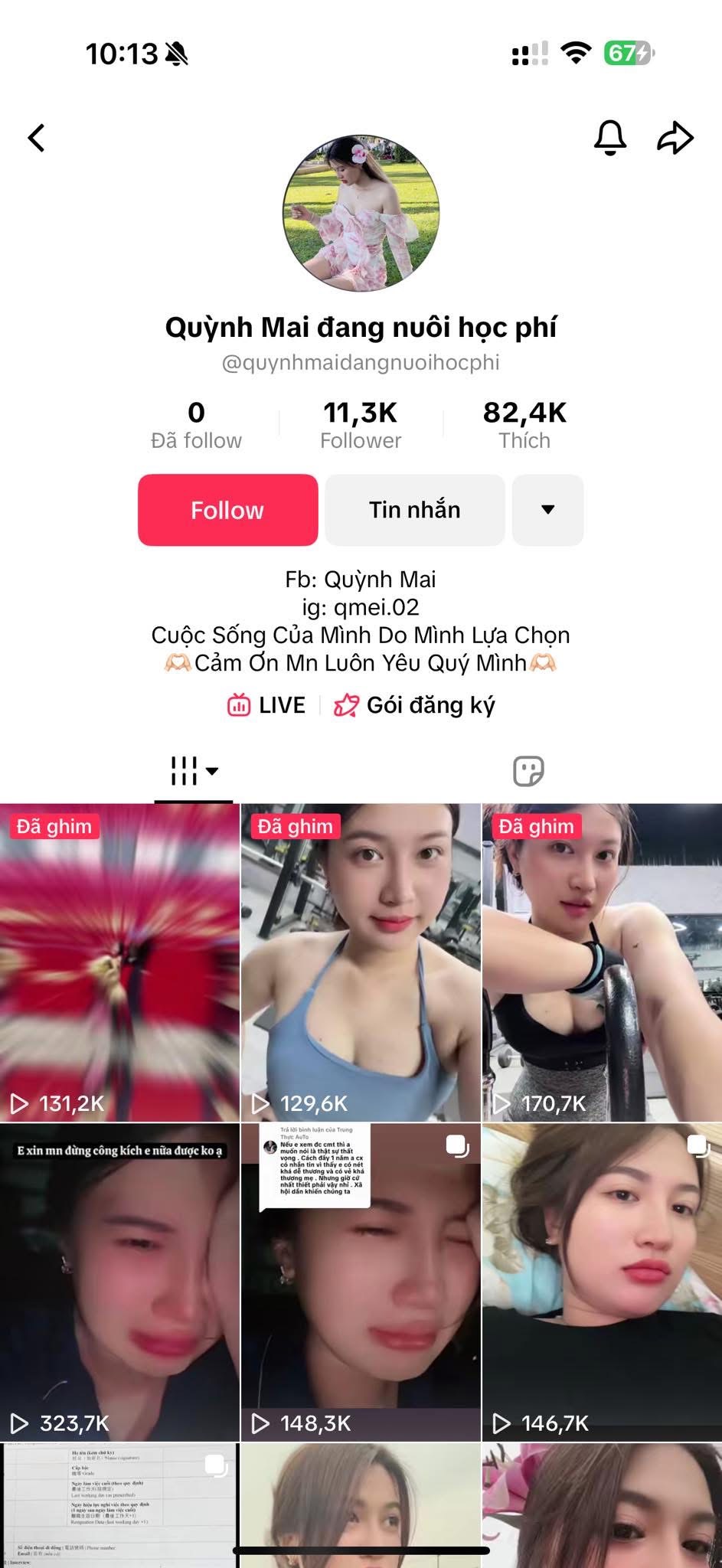
Task: View the Đã follow list
Action: pyautogui.click(x=196, y=425)
